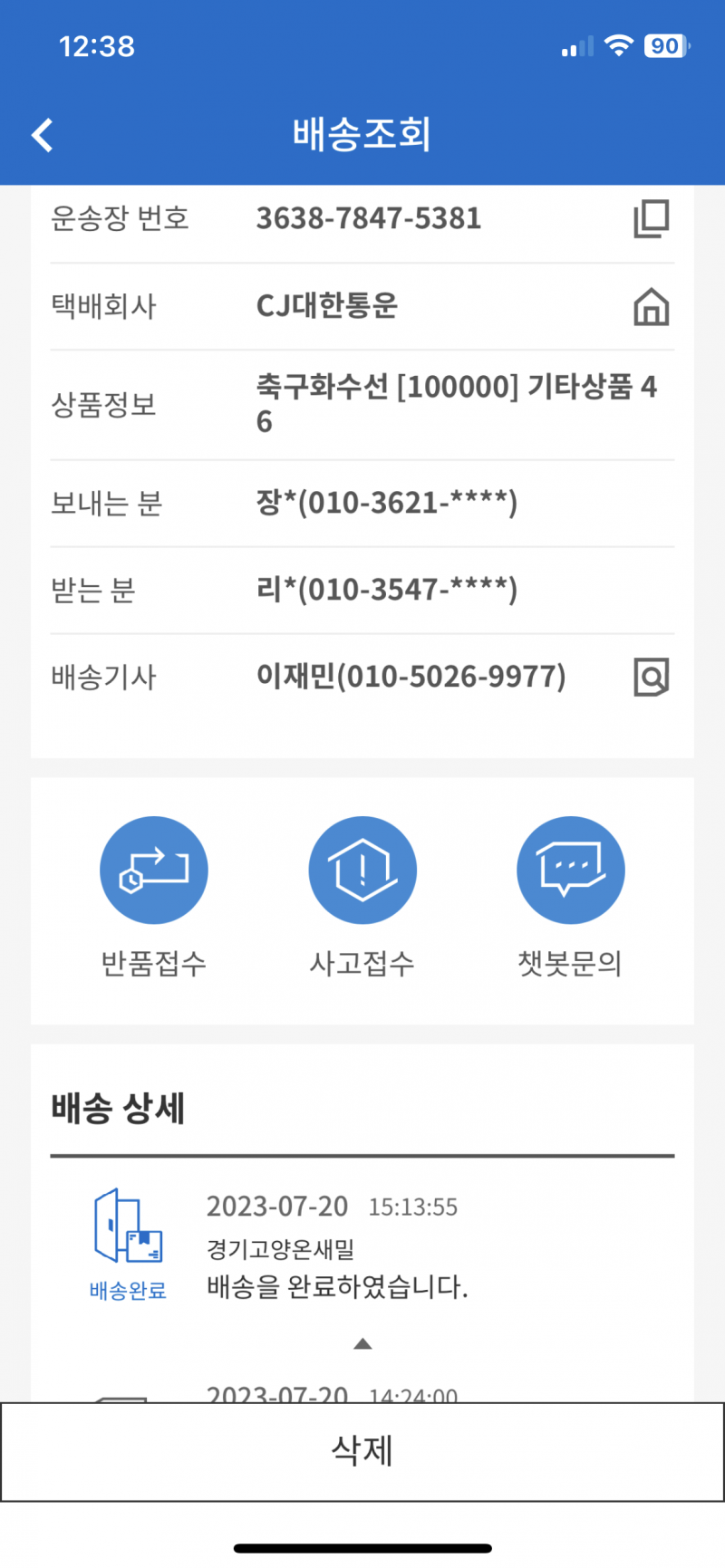Copy the 운송장 번호 tracking number

[x=651, y=219]
